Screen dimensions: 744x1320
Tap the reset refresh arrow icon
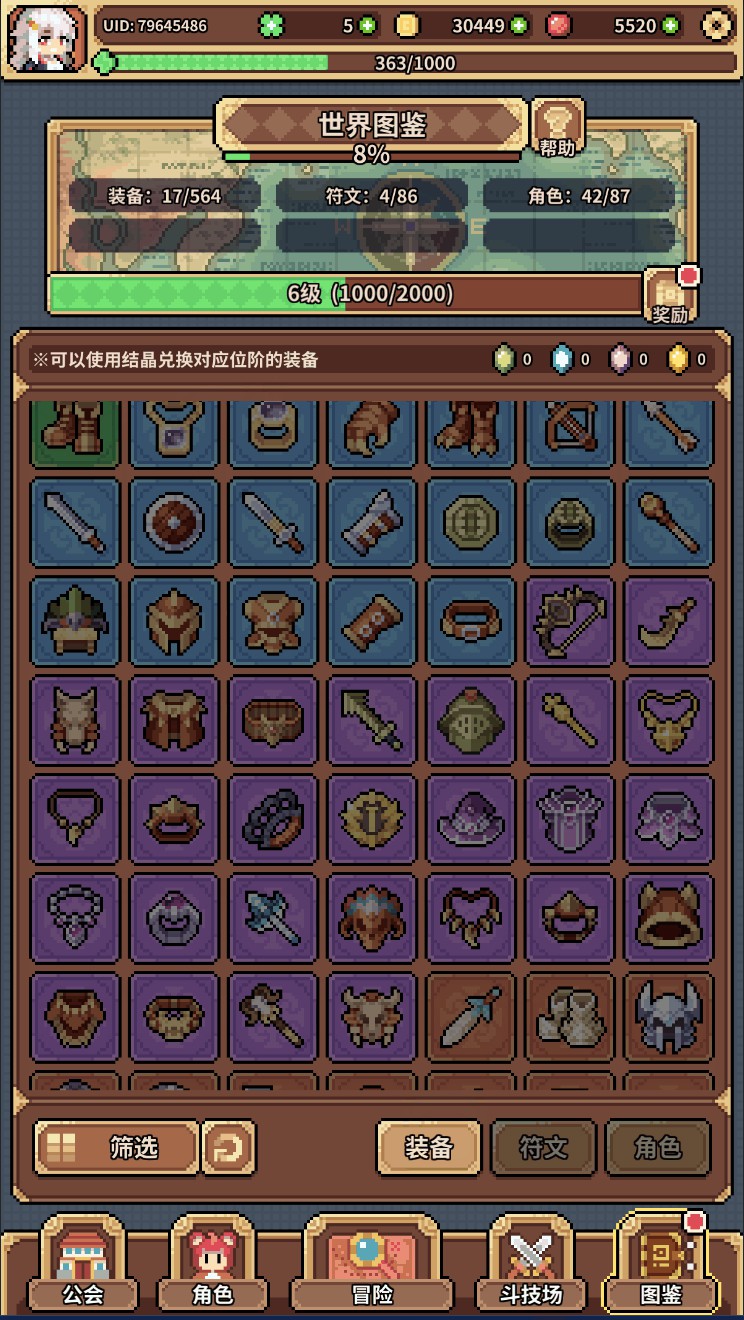(x=228, y=1147)
